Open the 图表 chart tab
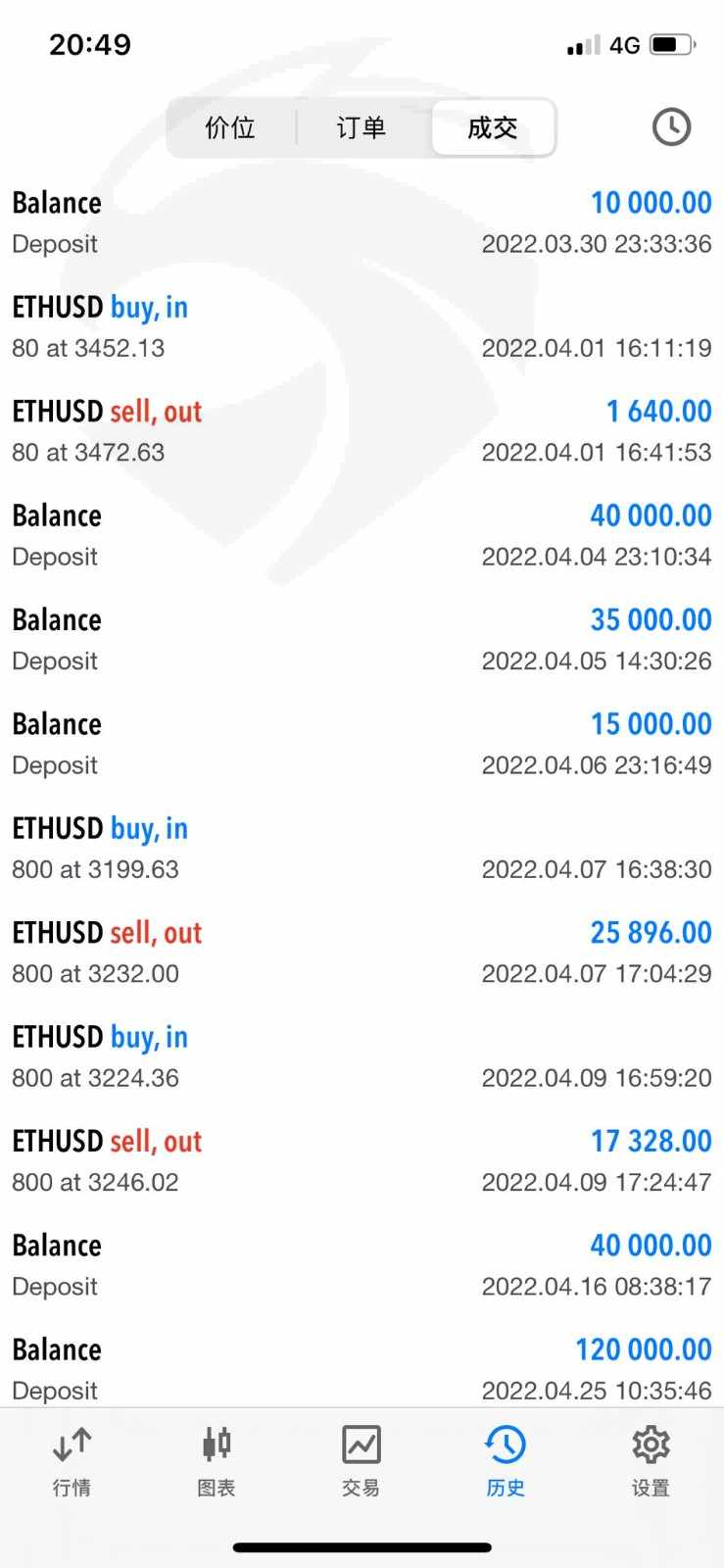The width and height of the screenshot is (724, 1568). point(217,1460)
